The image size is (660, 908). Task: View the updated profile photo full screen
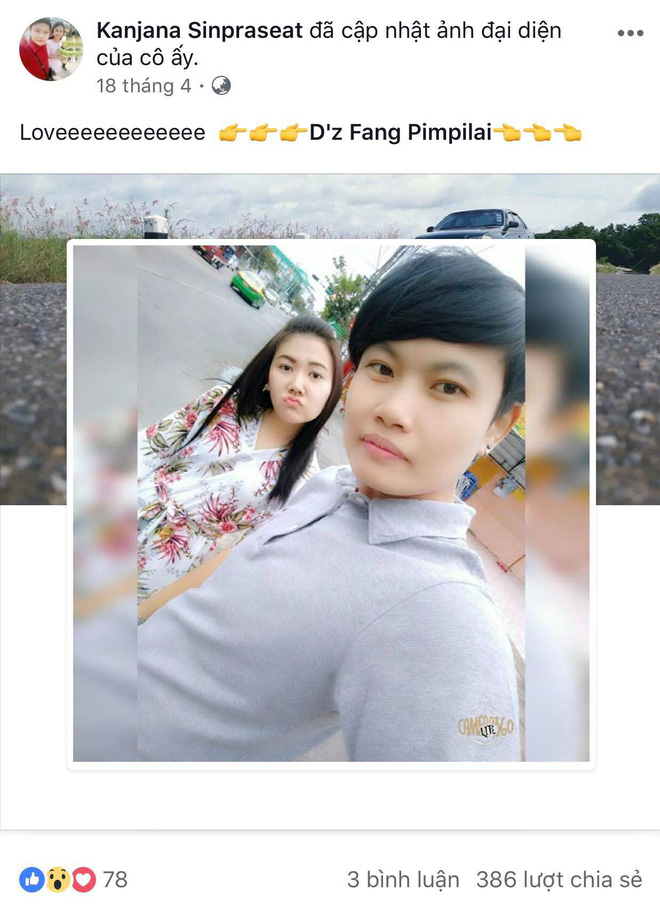330,503
